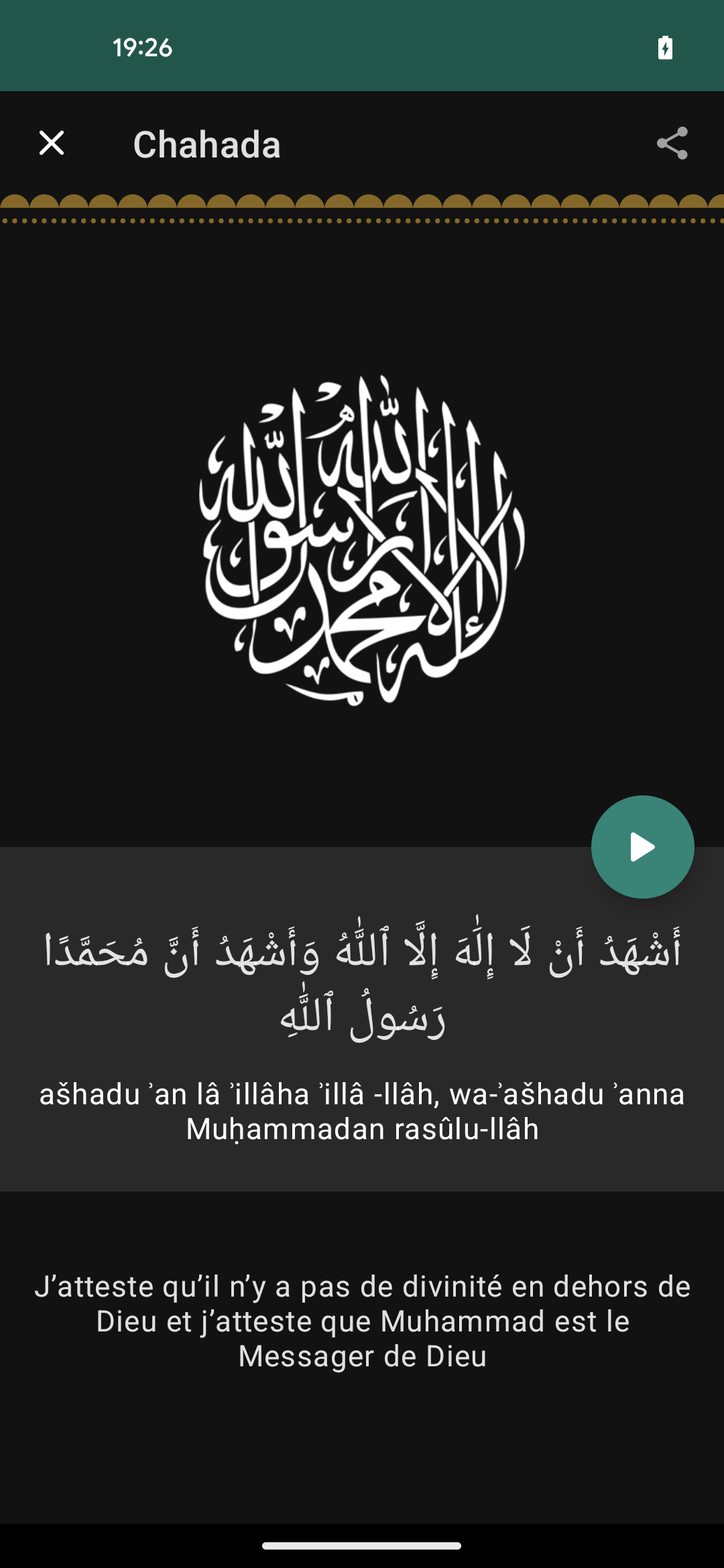Close the Chahada screen
The height and width of the screenshot is (1568, 724).
click(51, 144)
